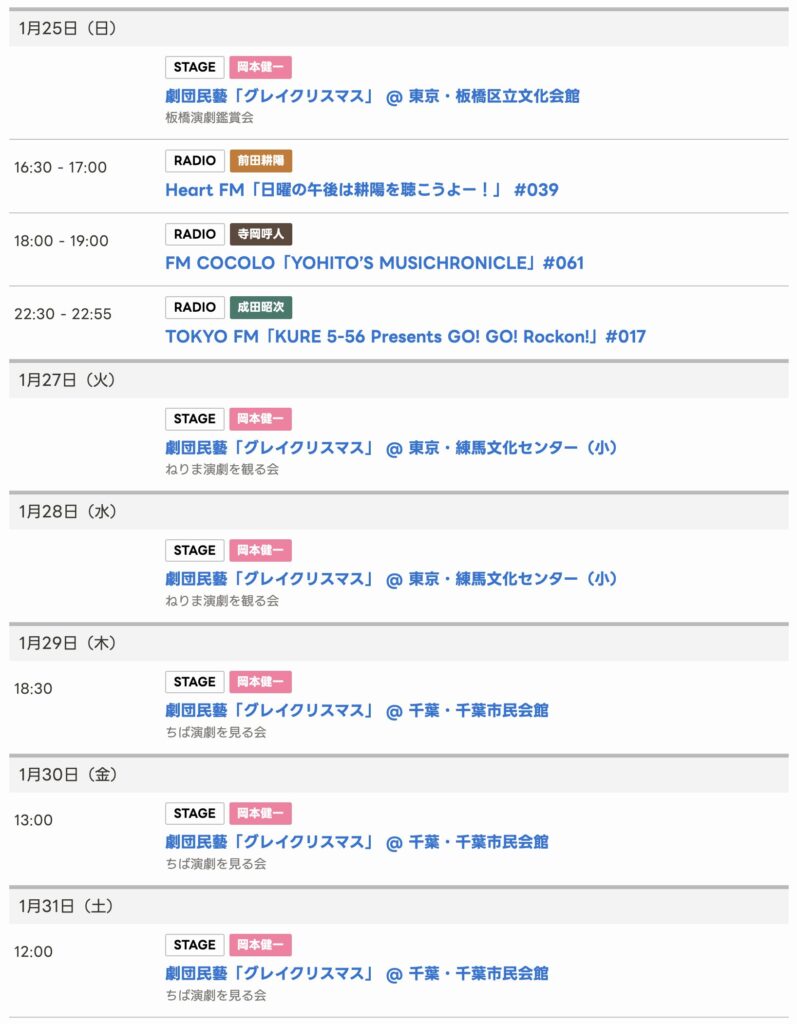Open the グレイクリスマス link at 板橋区立文化会館
This screenshot has width=797, height=1024.
coord(372,96)
